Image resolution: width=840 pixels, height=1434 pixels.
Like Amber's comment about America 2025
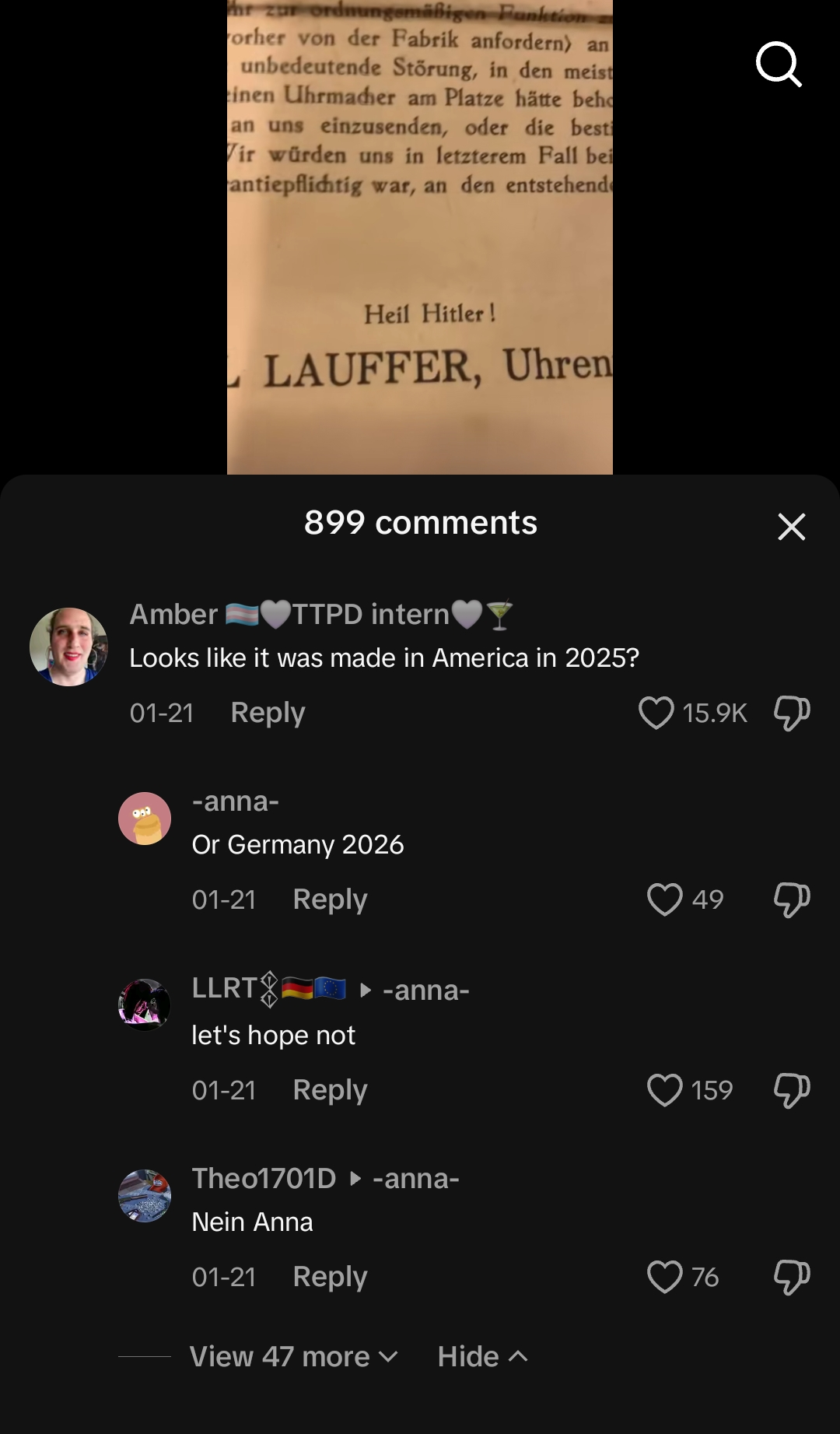pos(656,713)
